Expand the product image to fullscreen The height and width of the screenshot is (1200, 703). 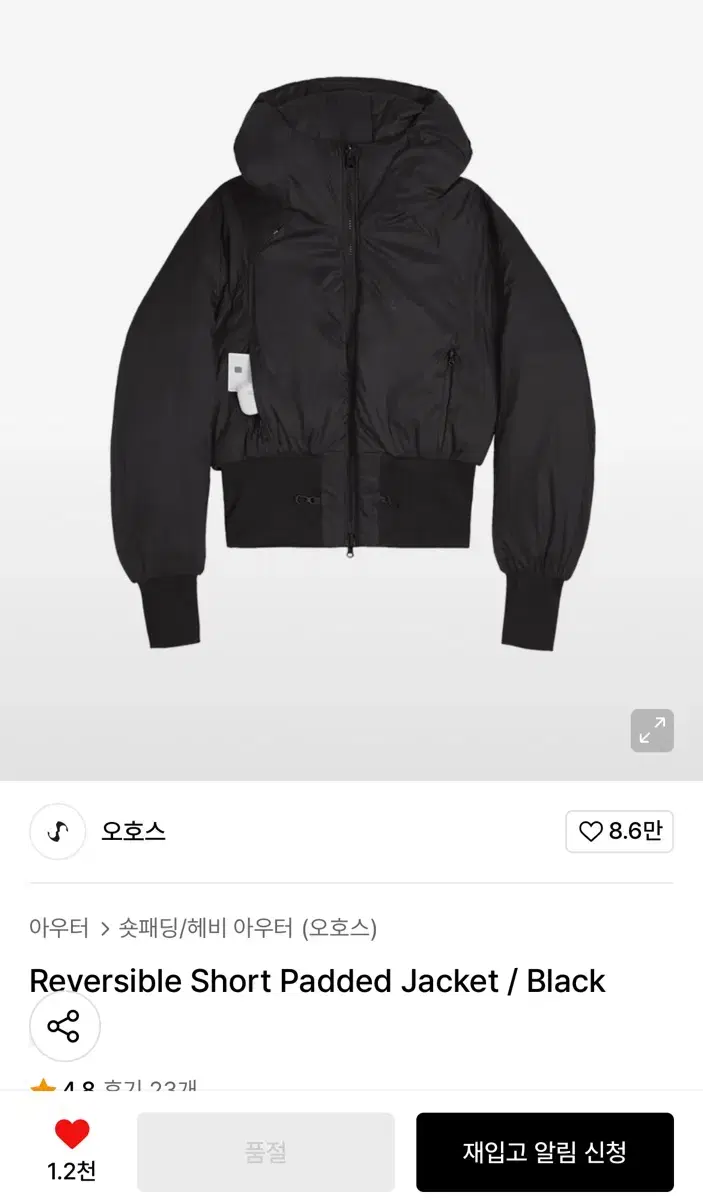coord(652,731)
